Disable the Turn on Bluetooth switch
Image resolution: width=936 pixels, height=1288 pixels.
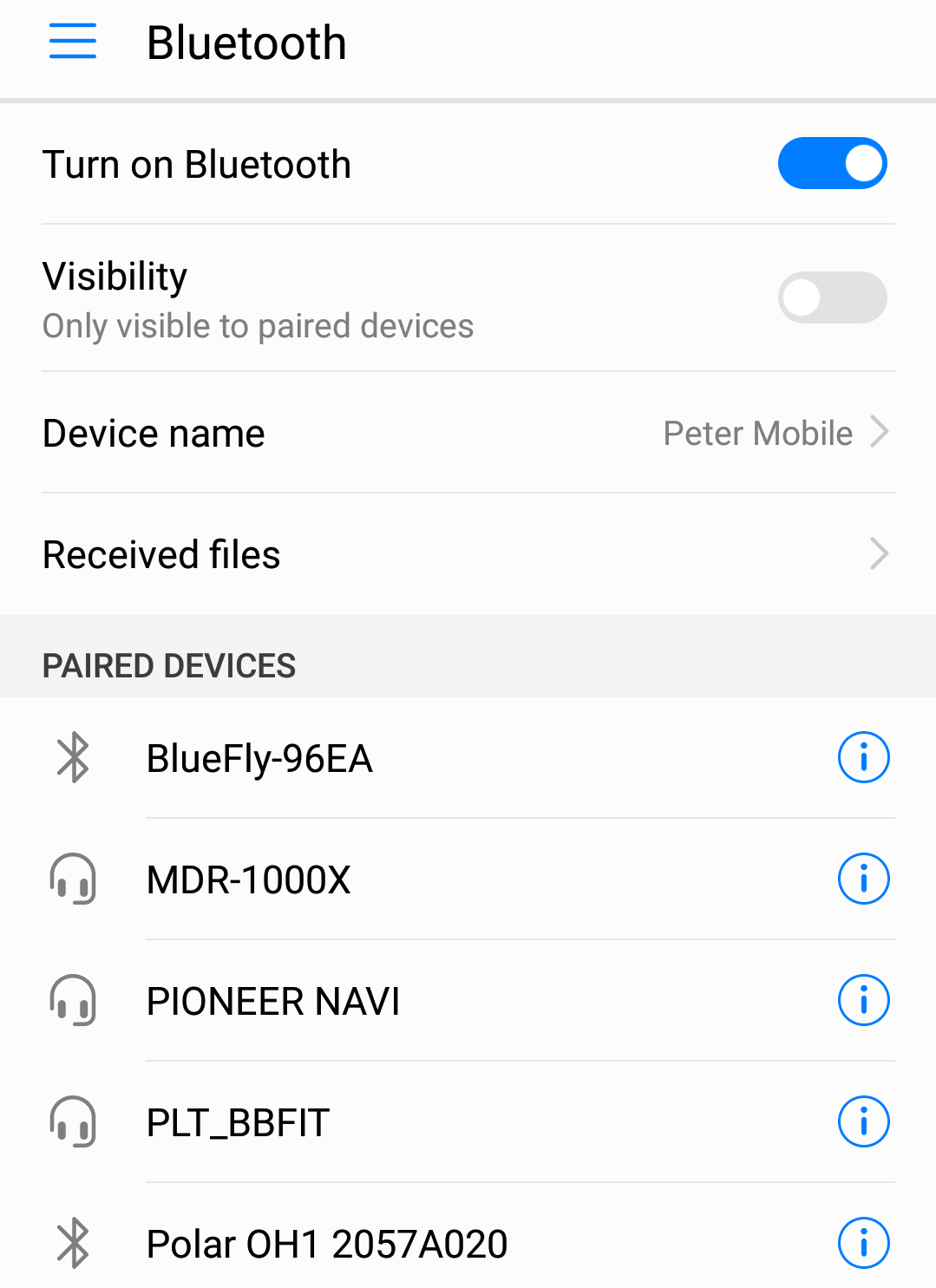(832, 163)
